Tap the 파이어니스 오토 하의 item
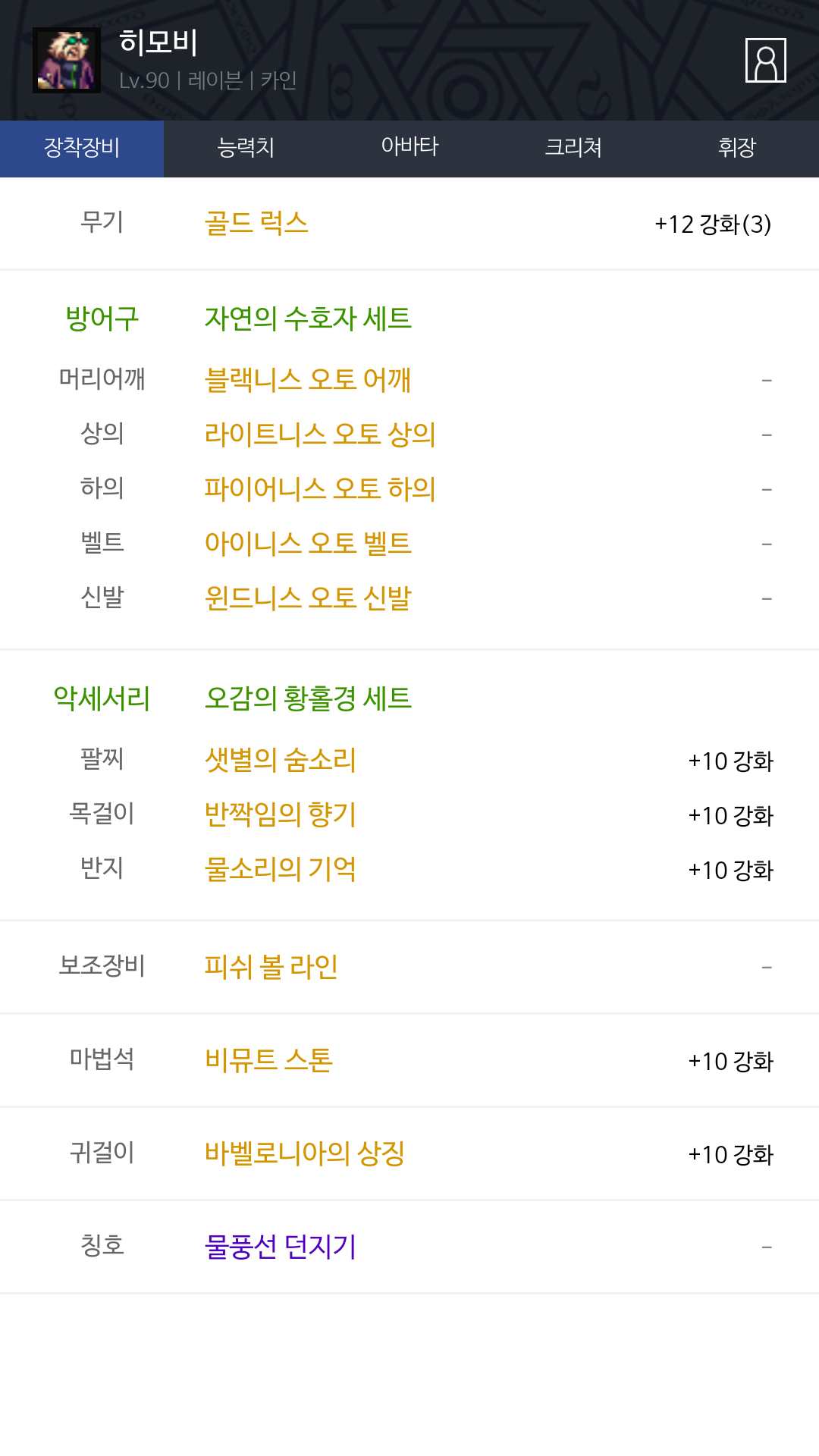Viewport: 819px width, 1456px height. (320, 488)
